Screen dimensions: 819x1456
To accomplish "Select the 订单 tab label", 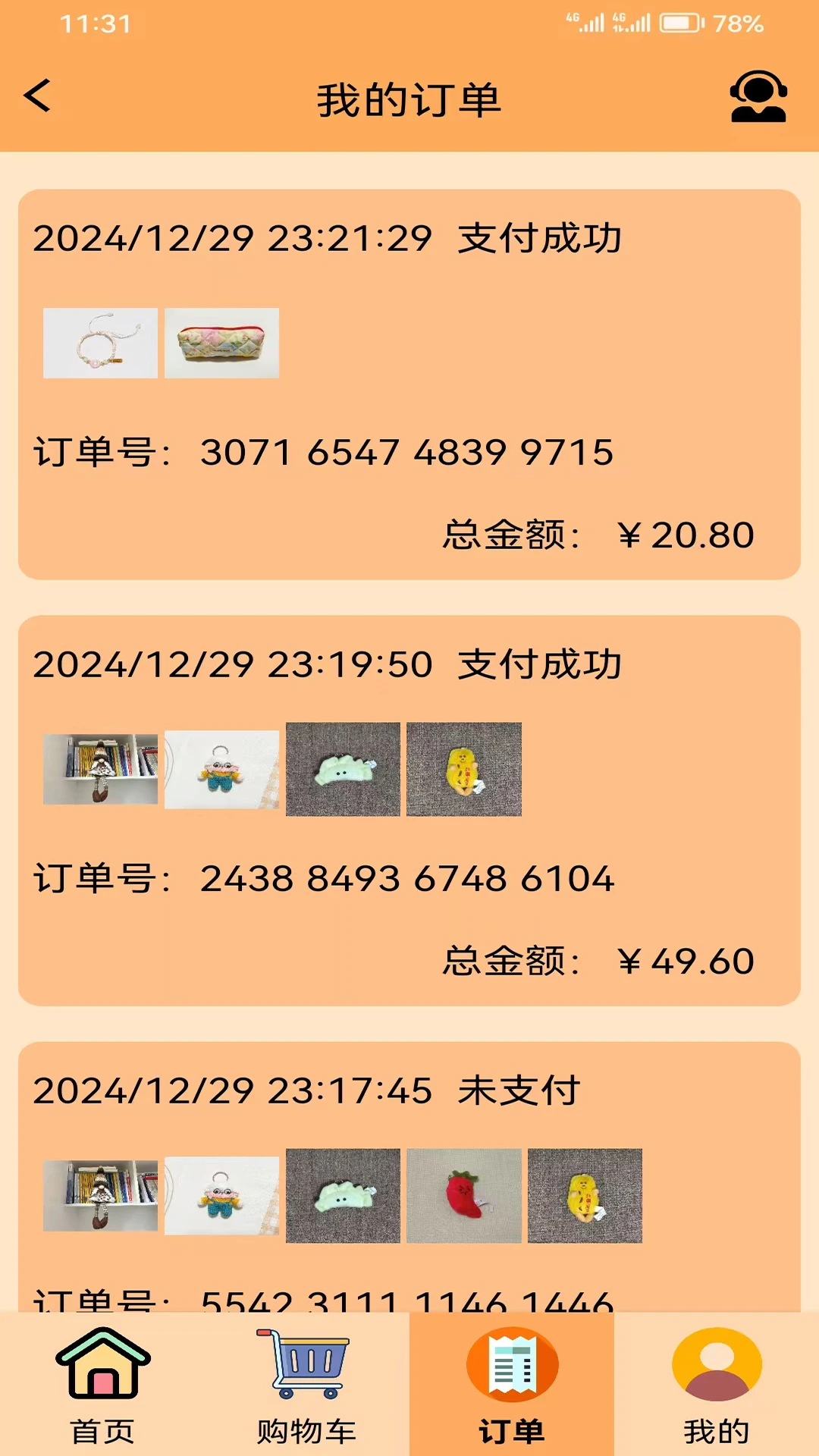I will pyautogui.click(x=511, y=1429).
